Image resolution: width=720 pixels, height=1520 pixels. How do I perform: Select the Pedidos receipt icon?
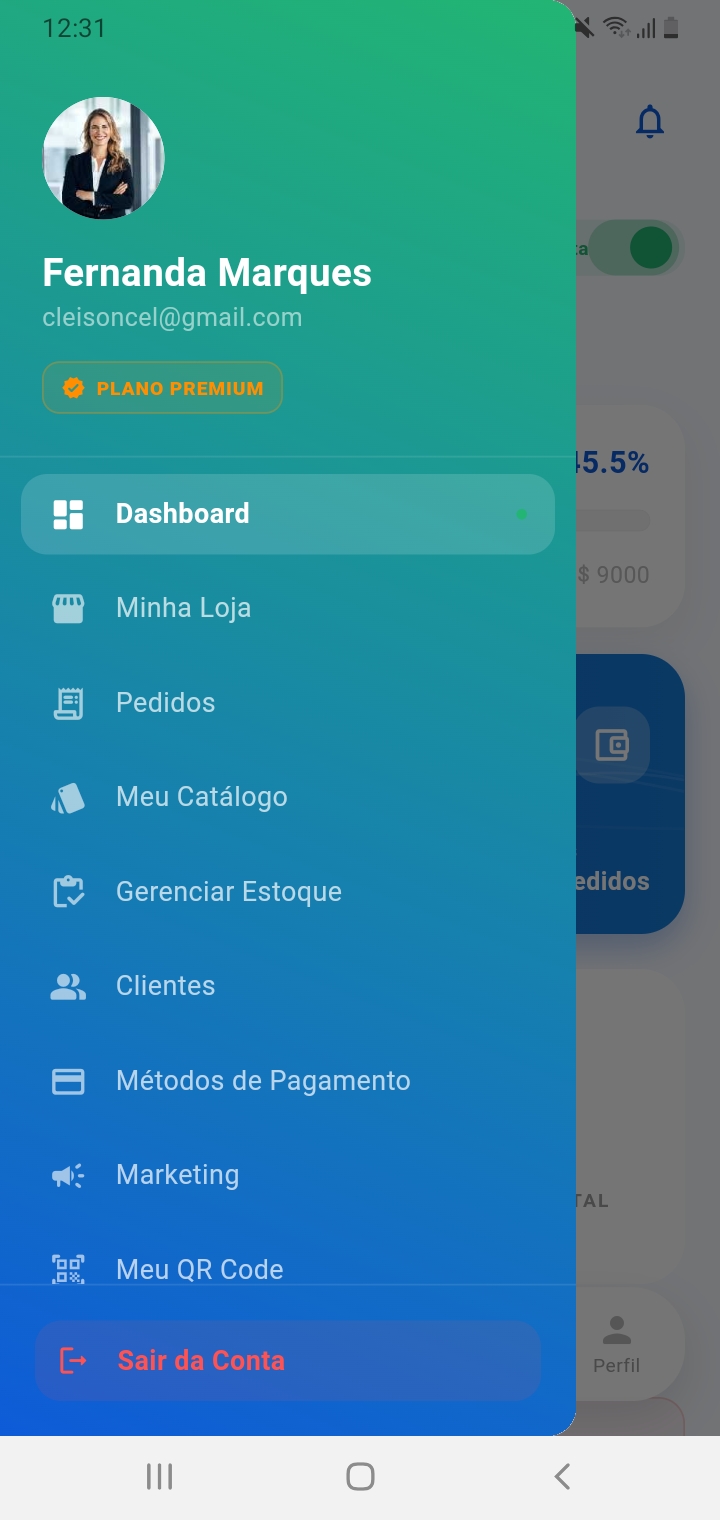coord(67,702)
